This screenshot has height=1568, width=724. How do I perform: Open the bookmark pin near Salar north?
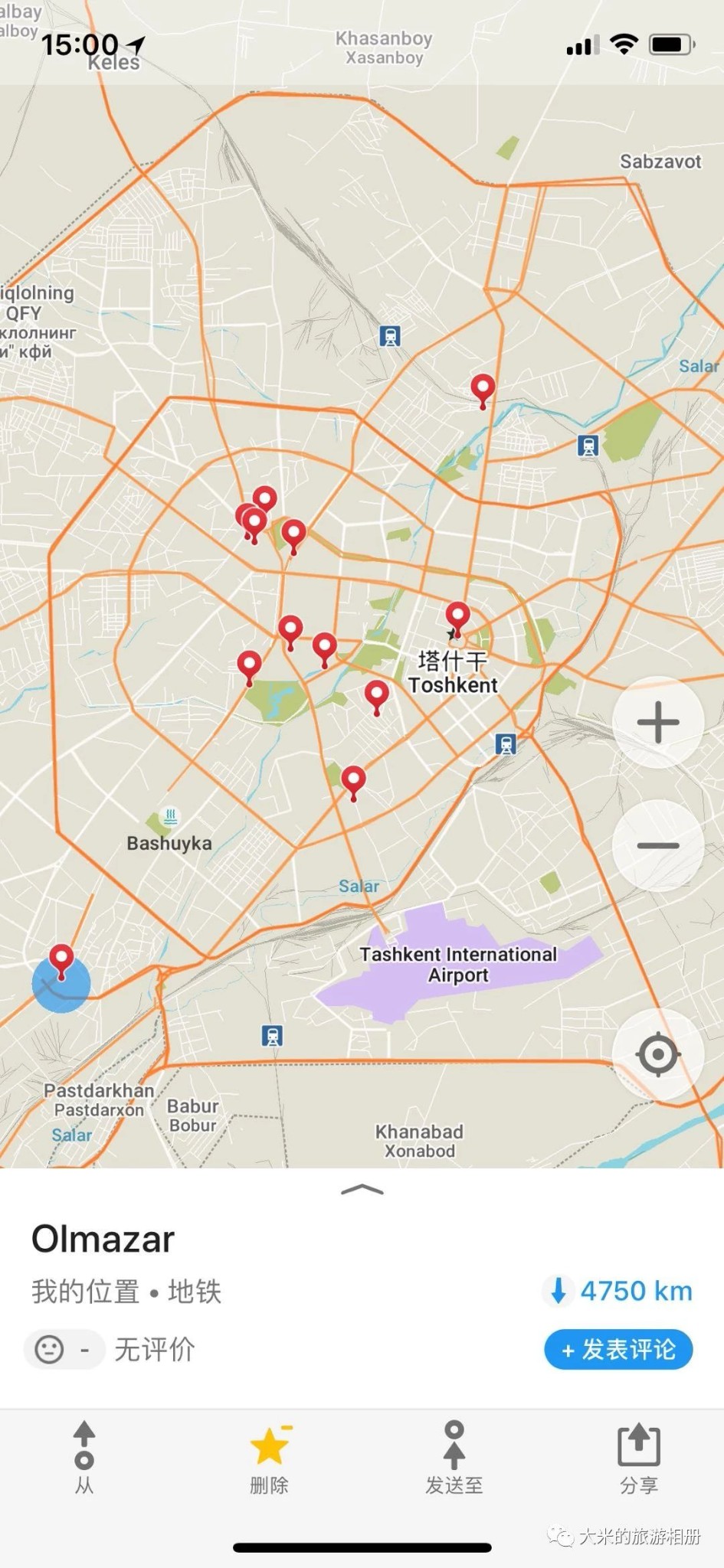(483, 388)
